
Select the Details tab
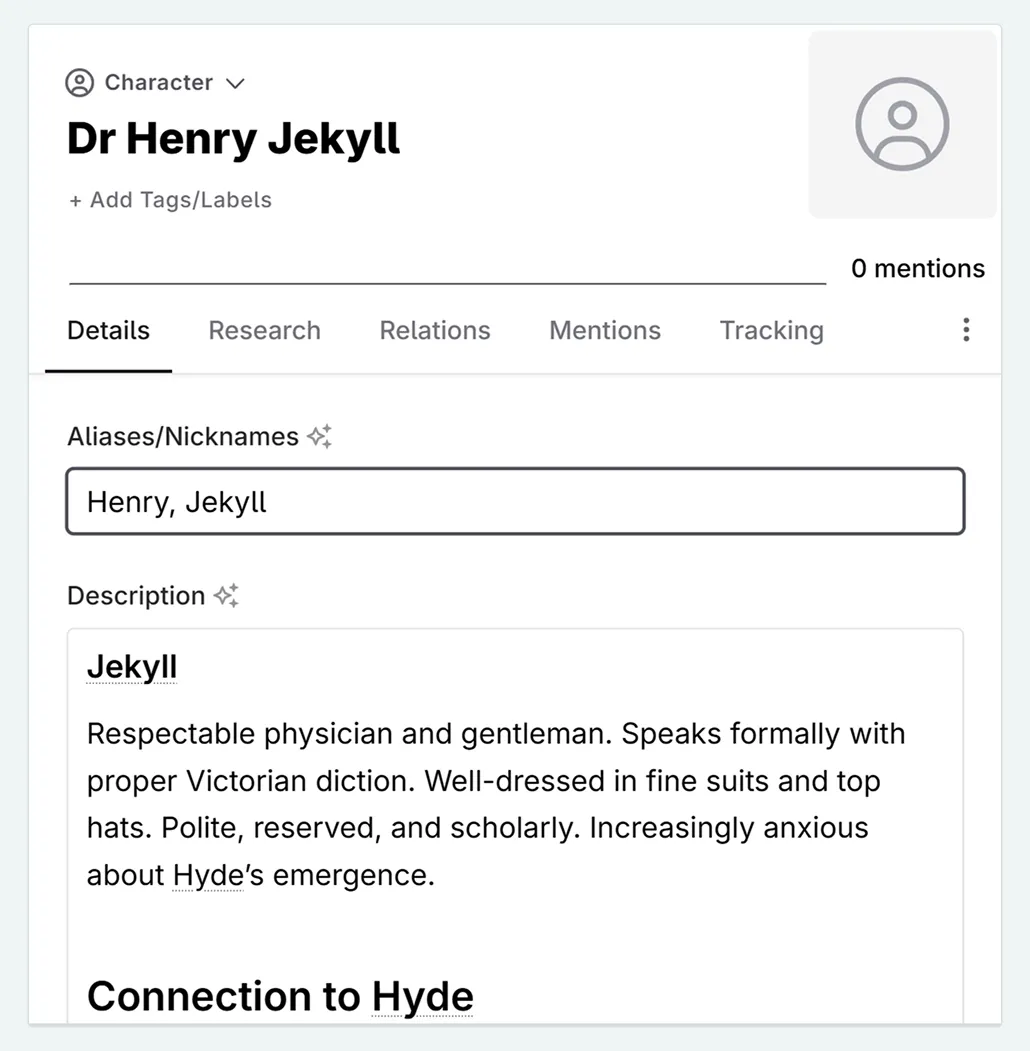(107, 330)
